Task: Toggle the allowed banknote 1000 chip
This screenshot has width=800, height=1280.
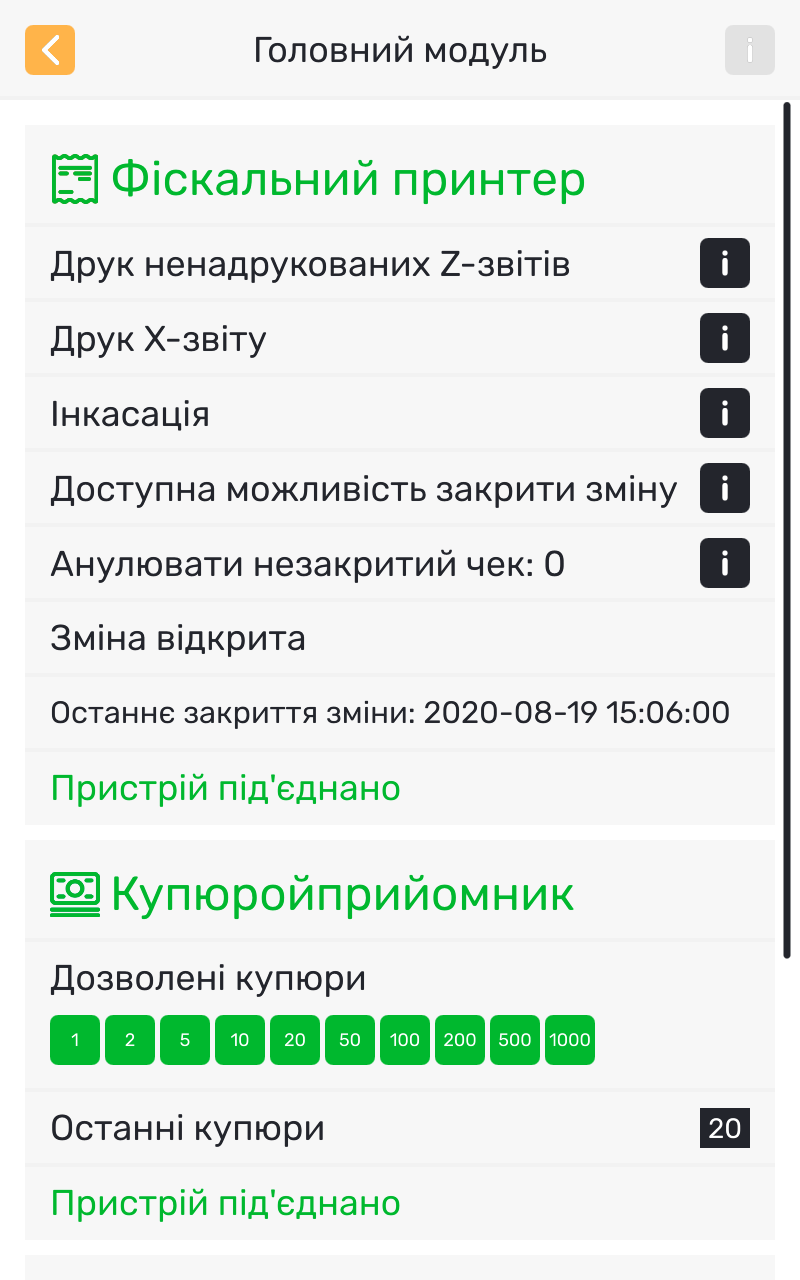Action: 570,1040
